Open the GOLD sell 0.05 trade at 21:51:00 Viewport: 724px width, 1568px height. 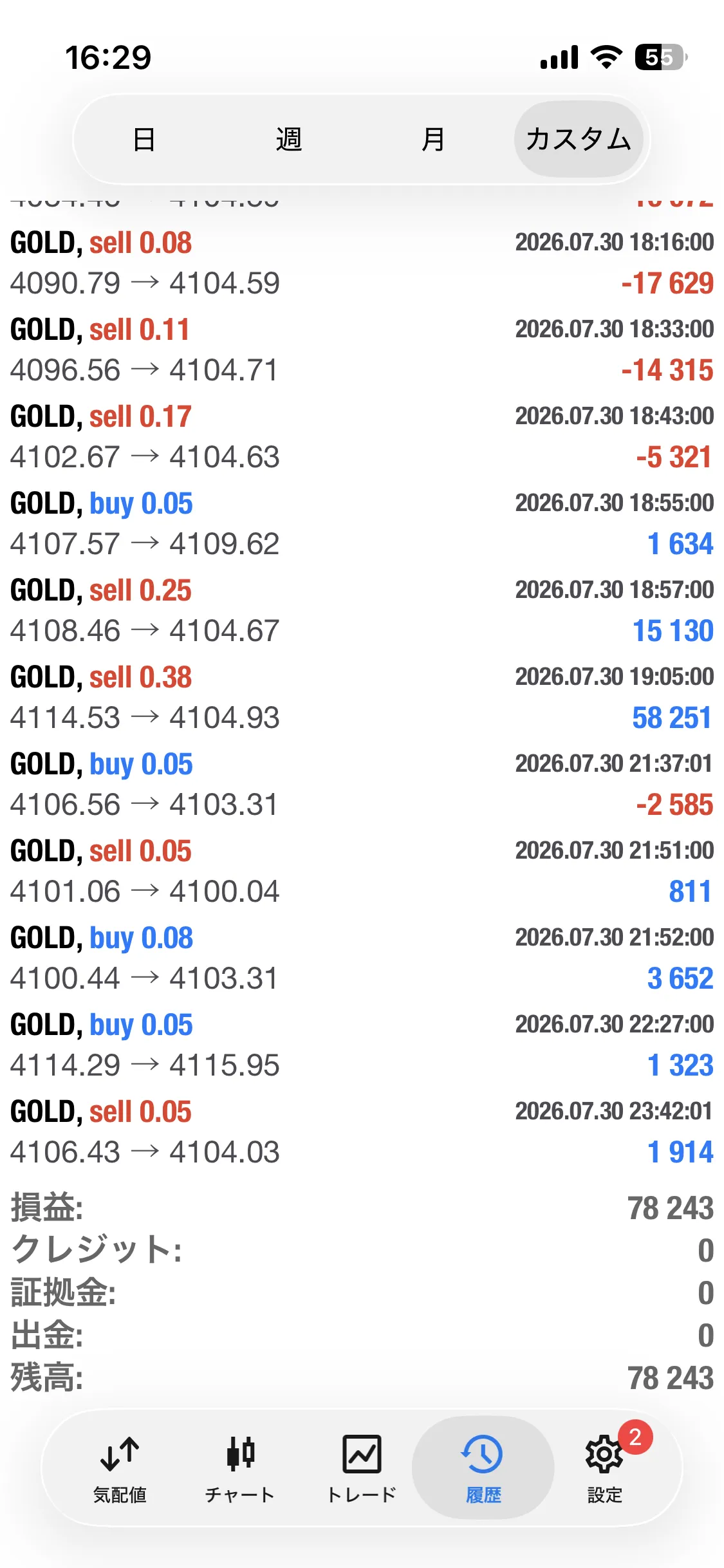point(362,871)
